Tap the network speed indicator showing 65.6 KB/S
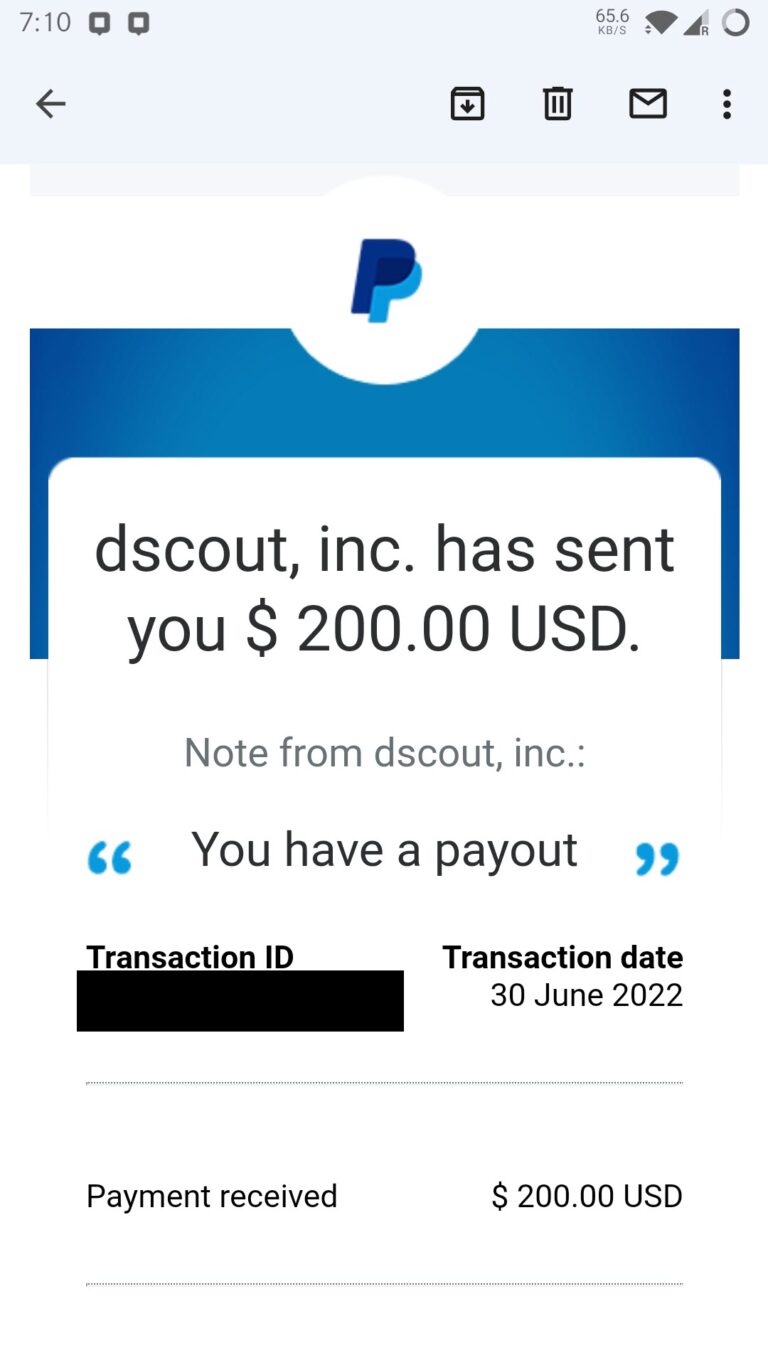This screenshot has height=1365, width=768. point(611,20)
